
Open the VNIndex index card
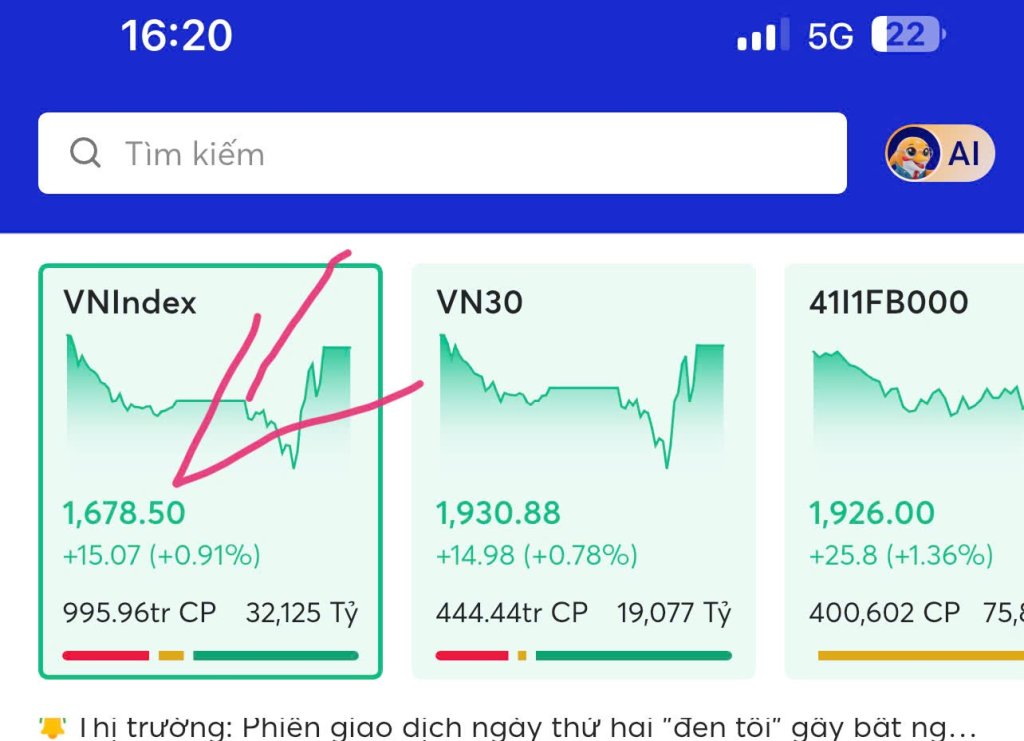pos(210,470)
